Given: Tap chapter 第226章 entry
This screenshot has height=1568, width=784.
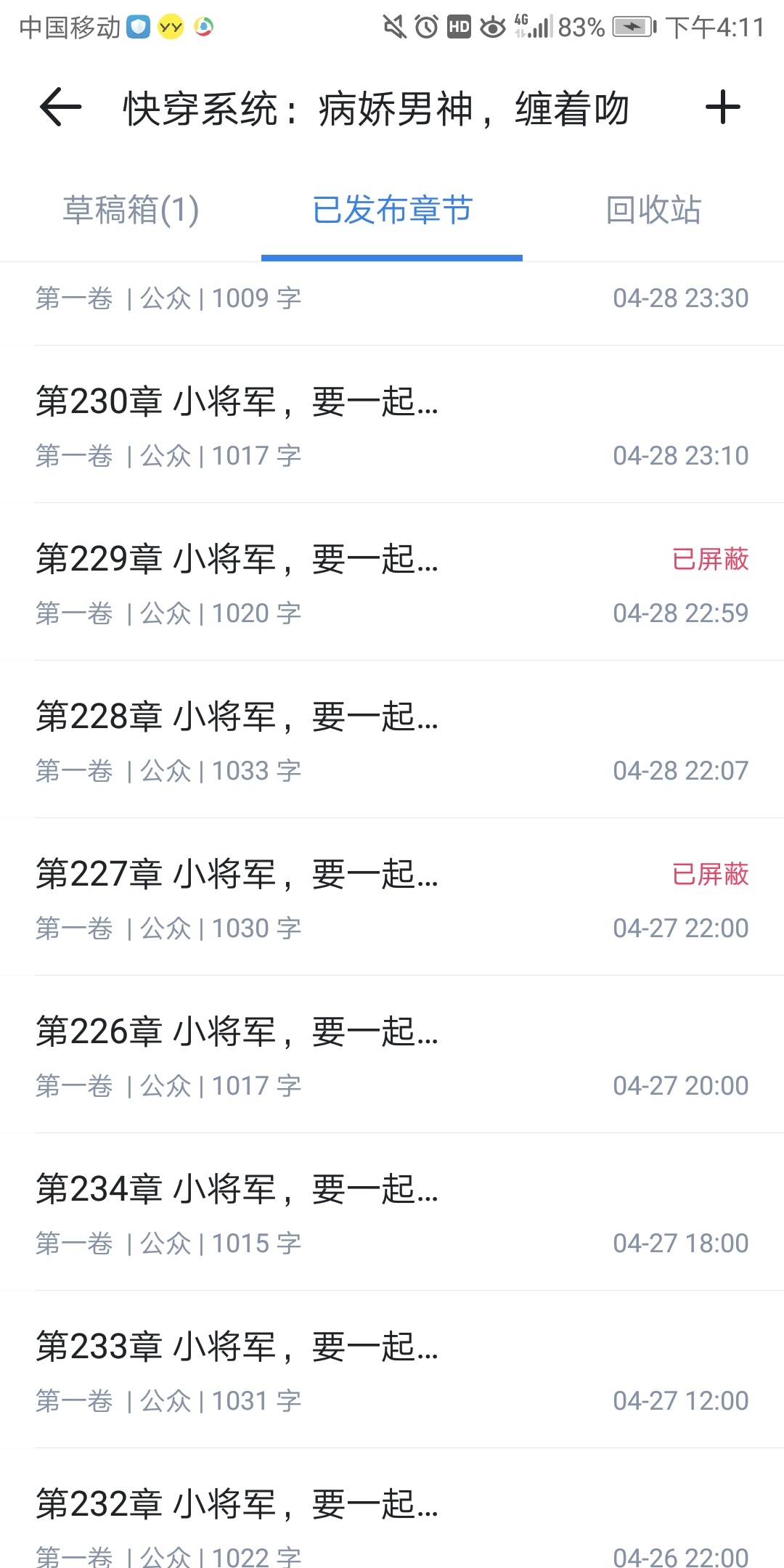Looking at the screenshot, I should click(x=392, y=1055).
